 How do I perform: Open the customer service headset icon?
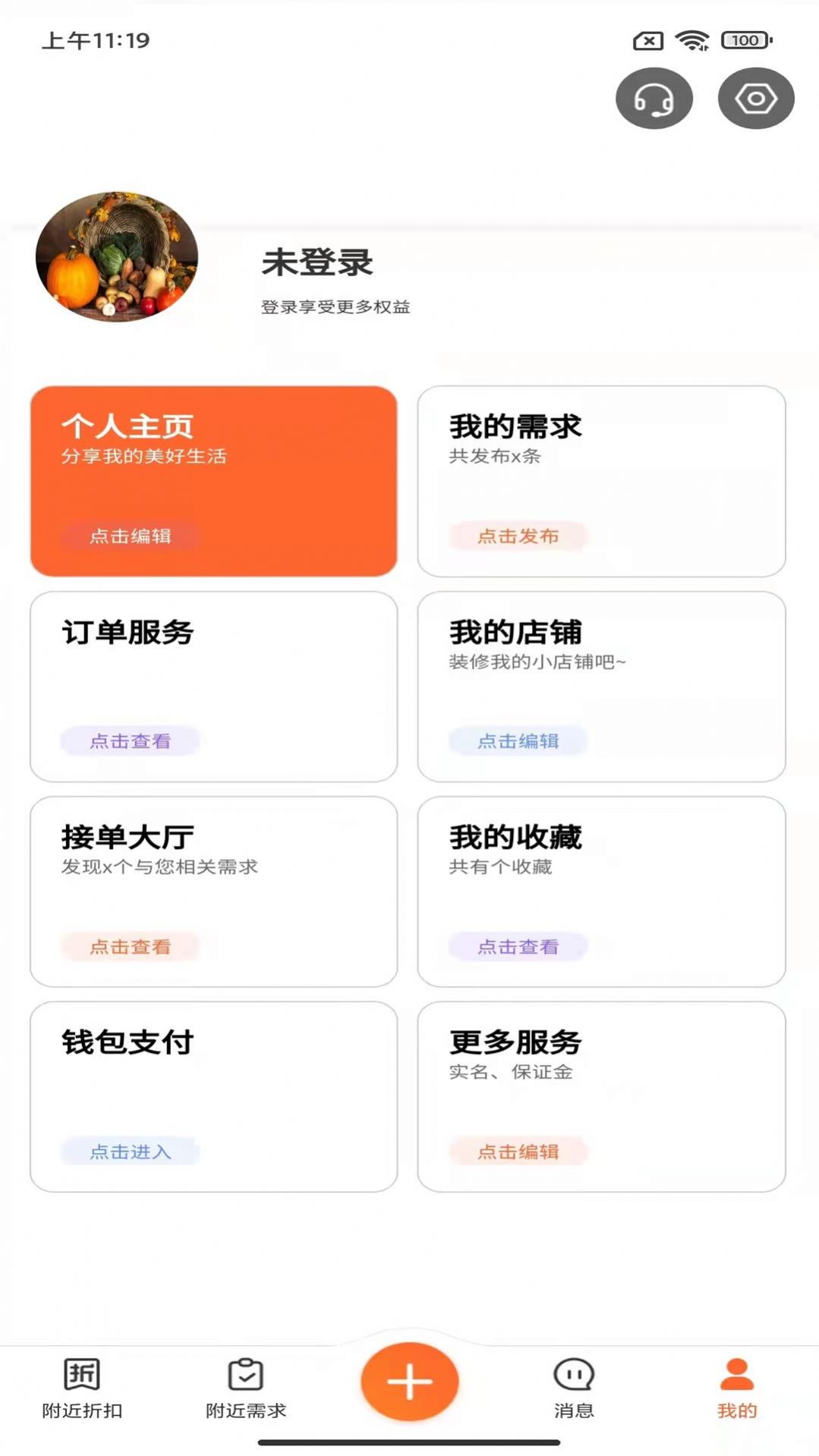tap(654, 97)
